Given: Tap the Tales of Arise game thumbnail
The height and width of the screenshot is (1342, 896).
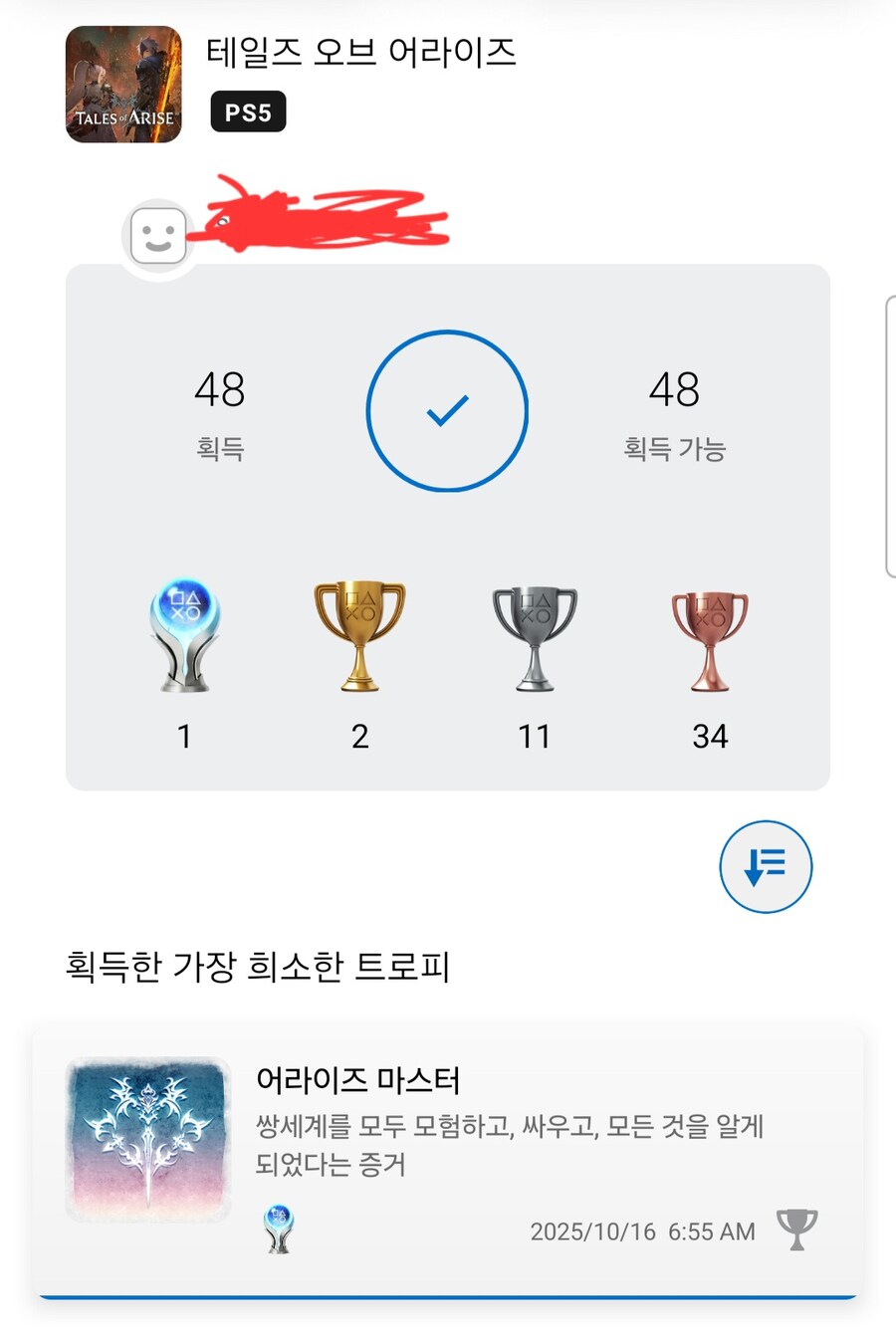Looking at the screenshot, I should tap(122, 85).
